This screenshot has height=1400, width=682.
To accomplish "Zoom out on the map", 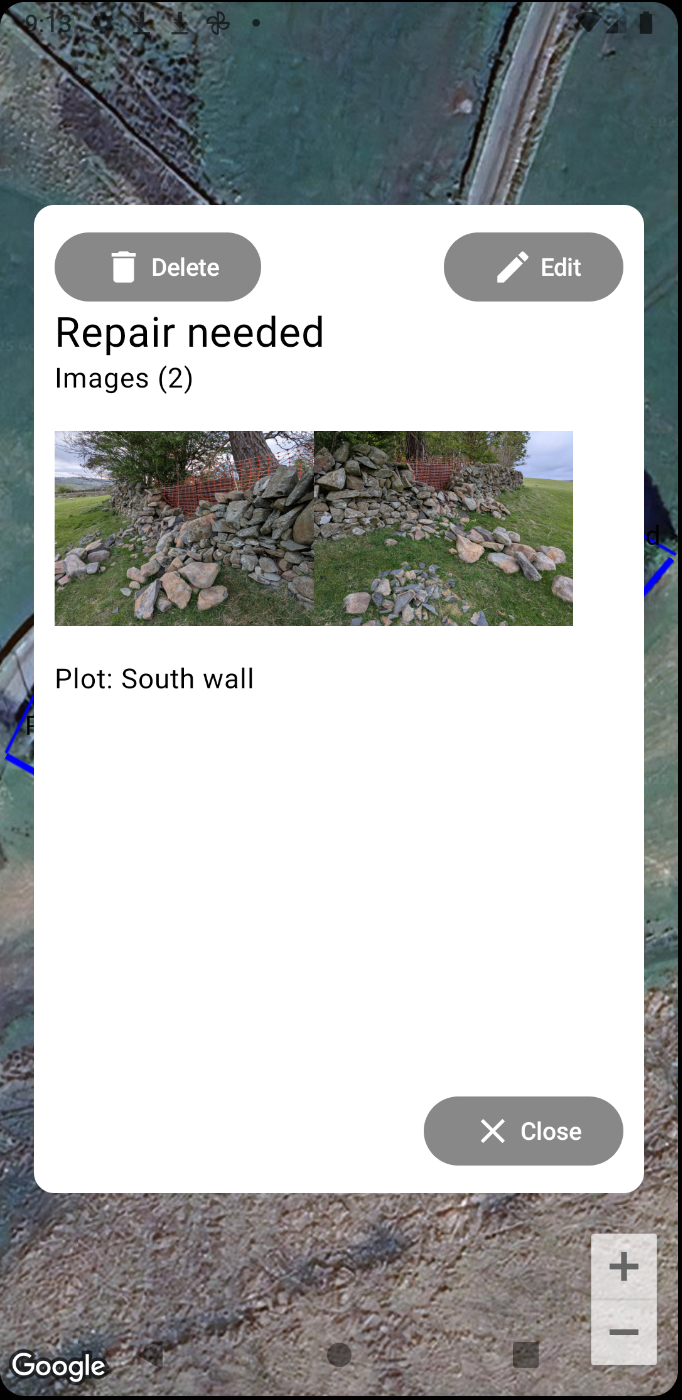I will click(624, 1332).
